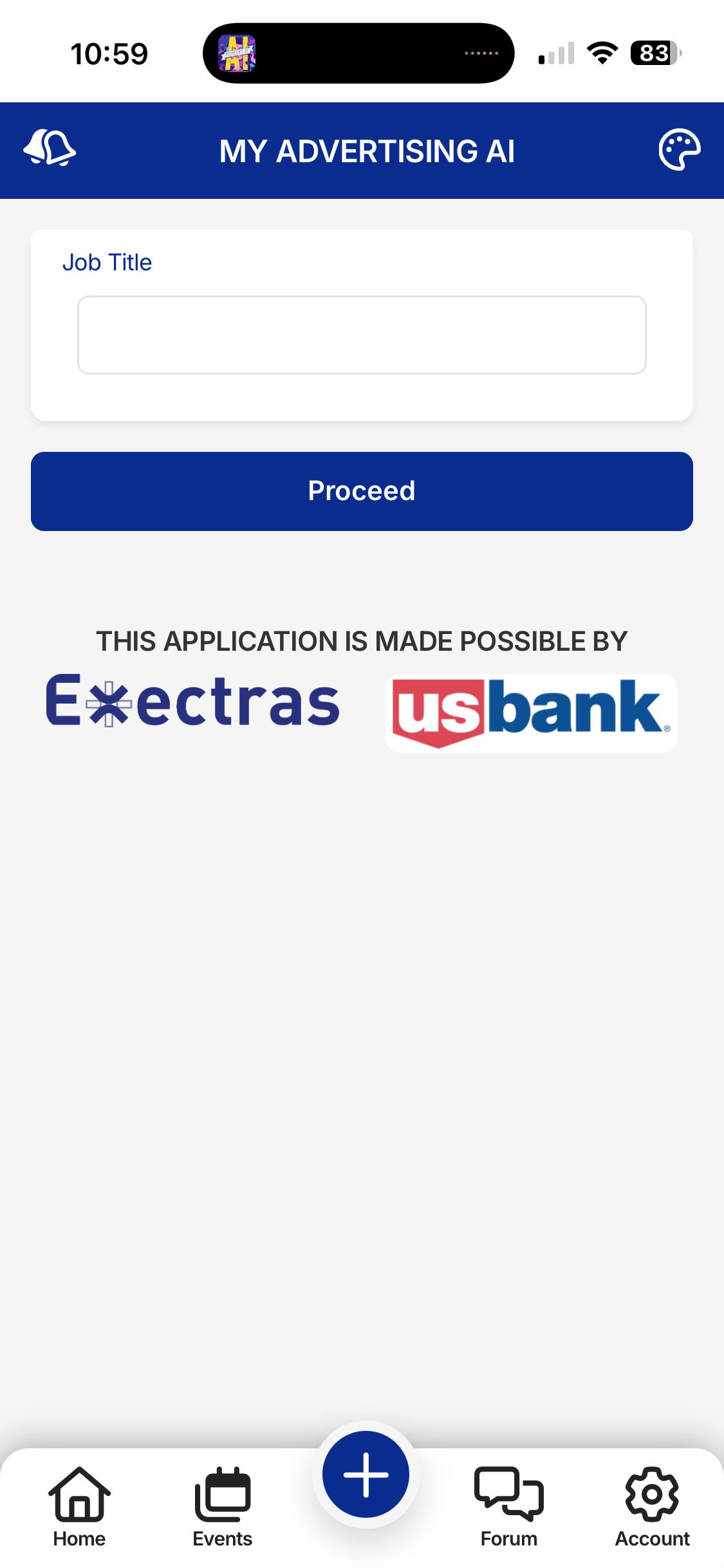Tap the floating plus button
Viewport: 724px width, 1568px height.
tap(366, 1474)
